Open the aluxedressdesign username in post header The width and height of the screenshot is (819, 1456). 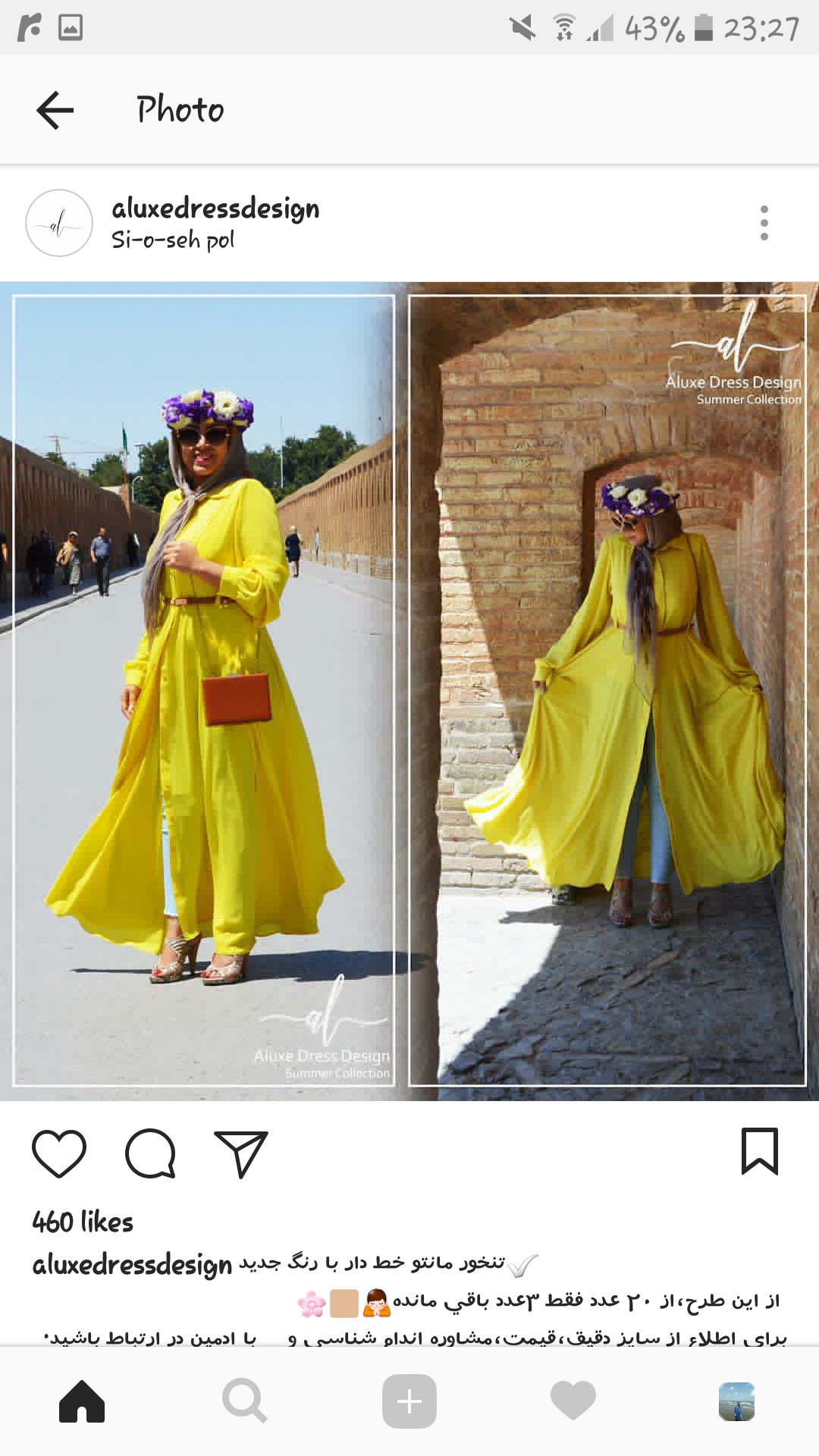(215, 208)
